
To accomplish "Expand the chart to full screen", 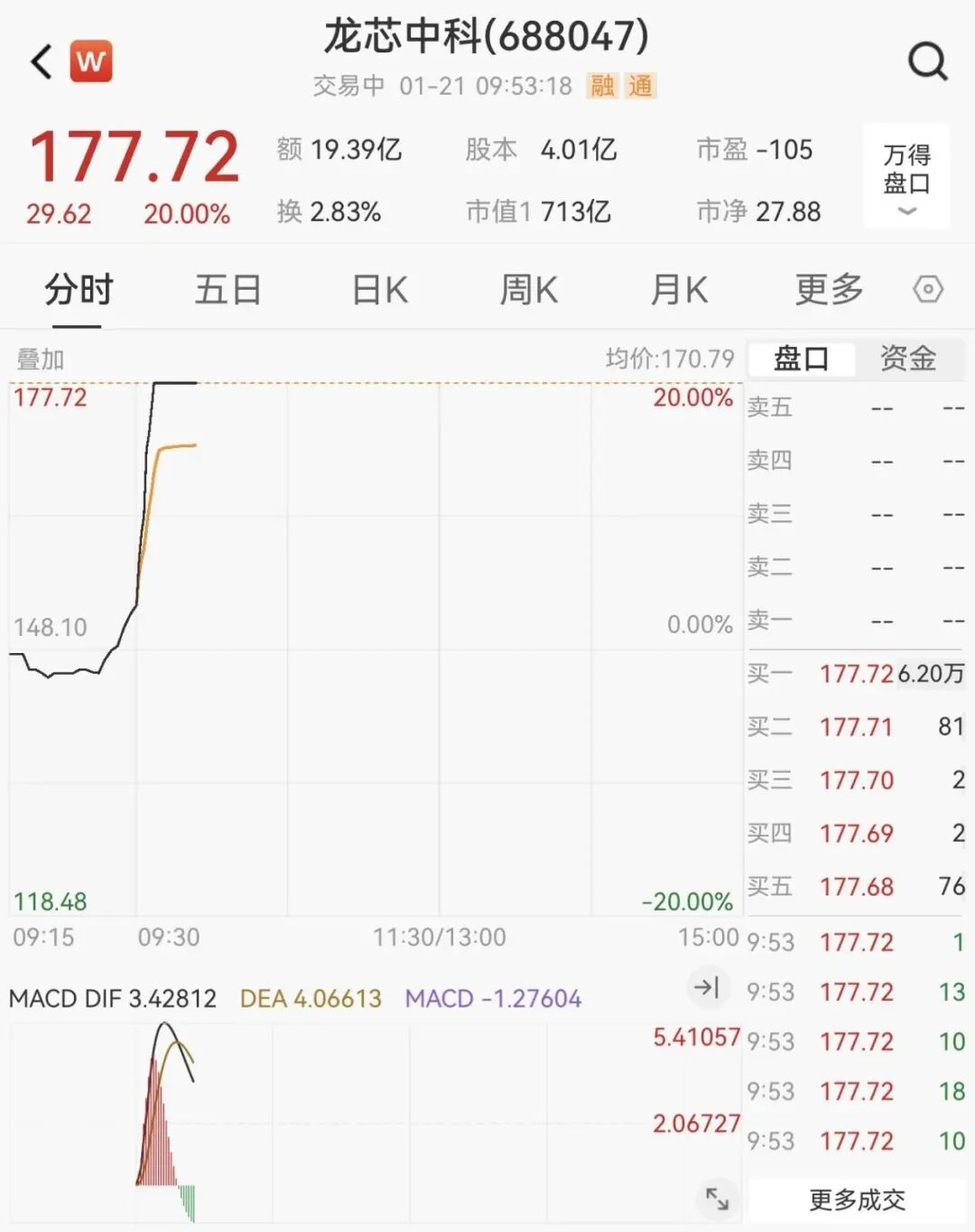I will point(717,1199).
